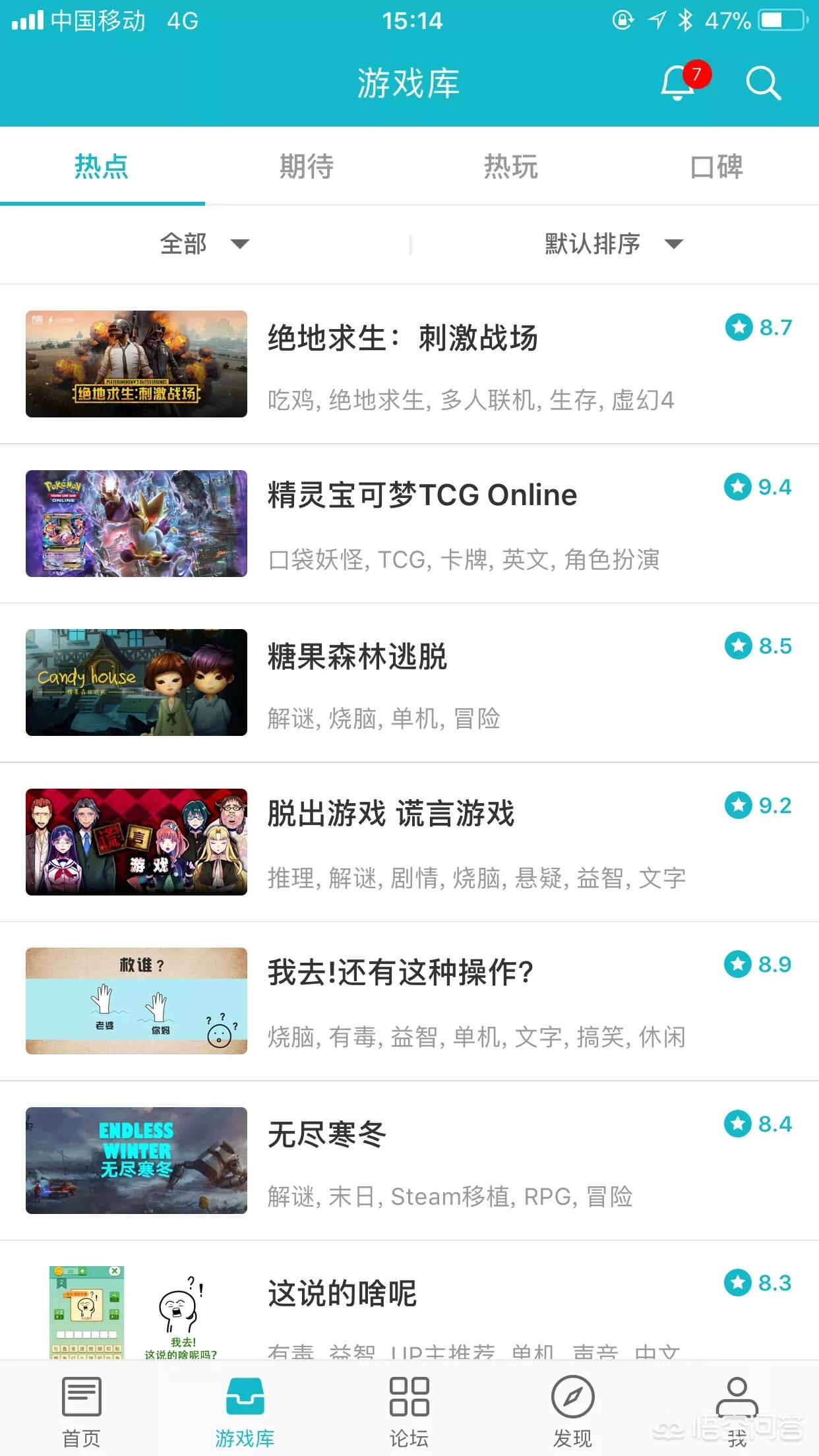Open 绝地求生：刺激战场 game page
Viewport: 819px width, 1456px height.
click(x=403, y=338)
